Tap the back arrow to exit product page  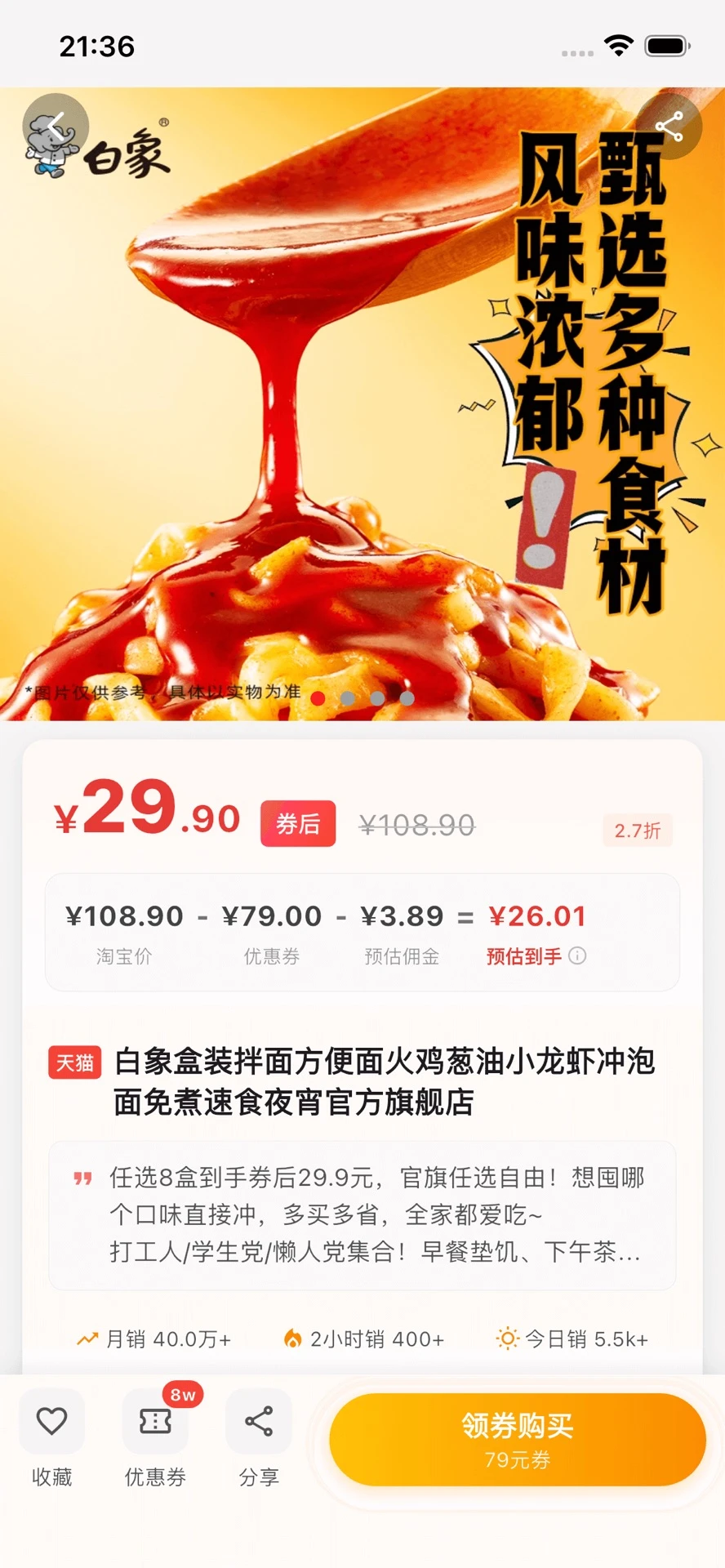[x=56, y=125]
